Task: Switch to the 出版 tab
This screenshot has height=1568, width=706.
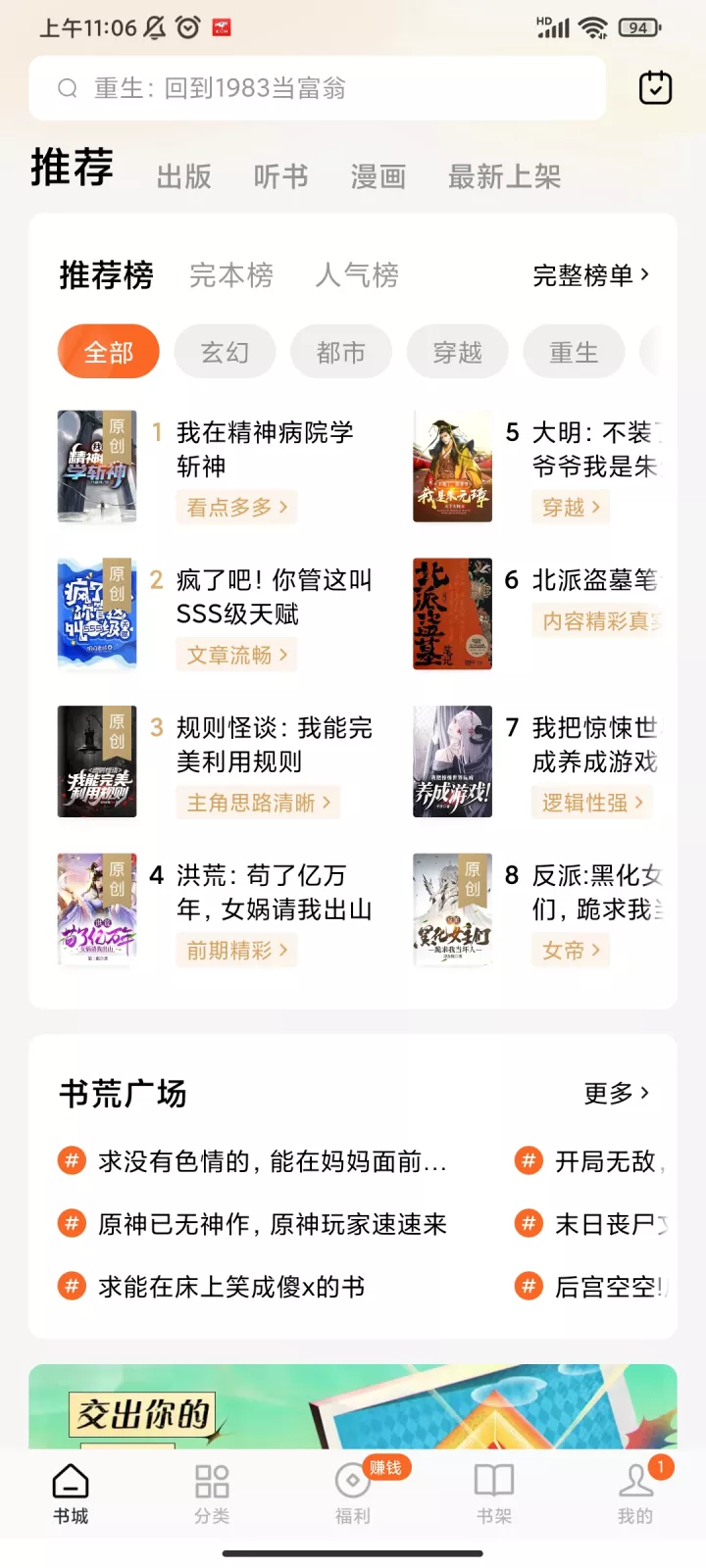Action: pyautogui.click(x=184, y=176)
